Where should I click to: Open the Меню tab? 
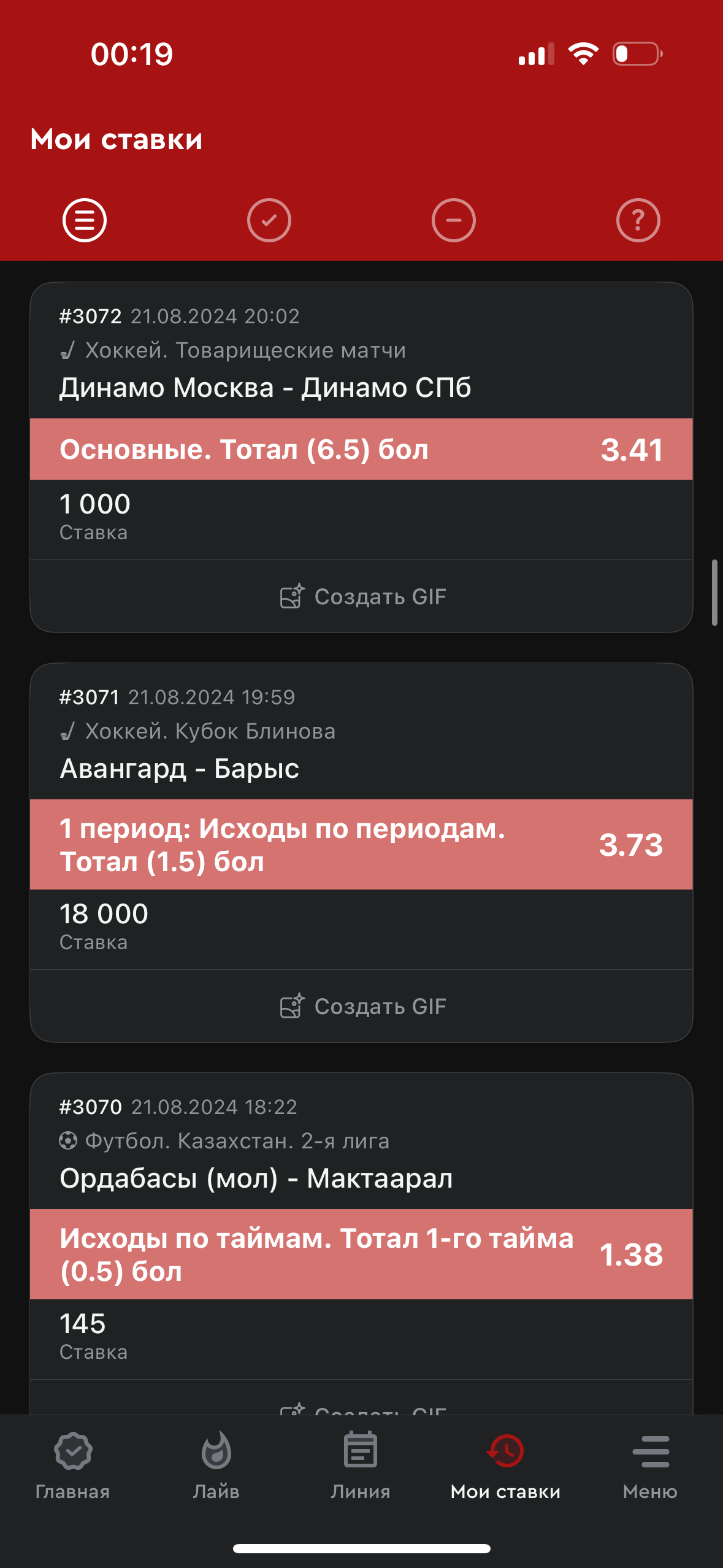[650, 1466]
